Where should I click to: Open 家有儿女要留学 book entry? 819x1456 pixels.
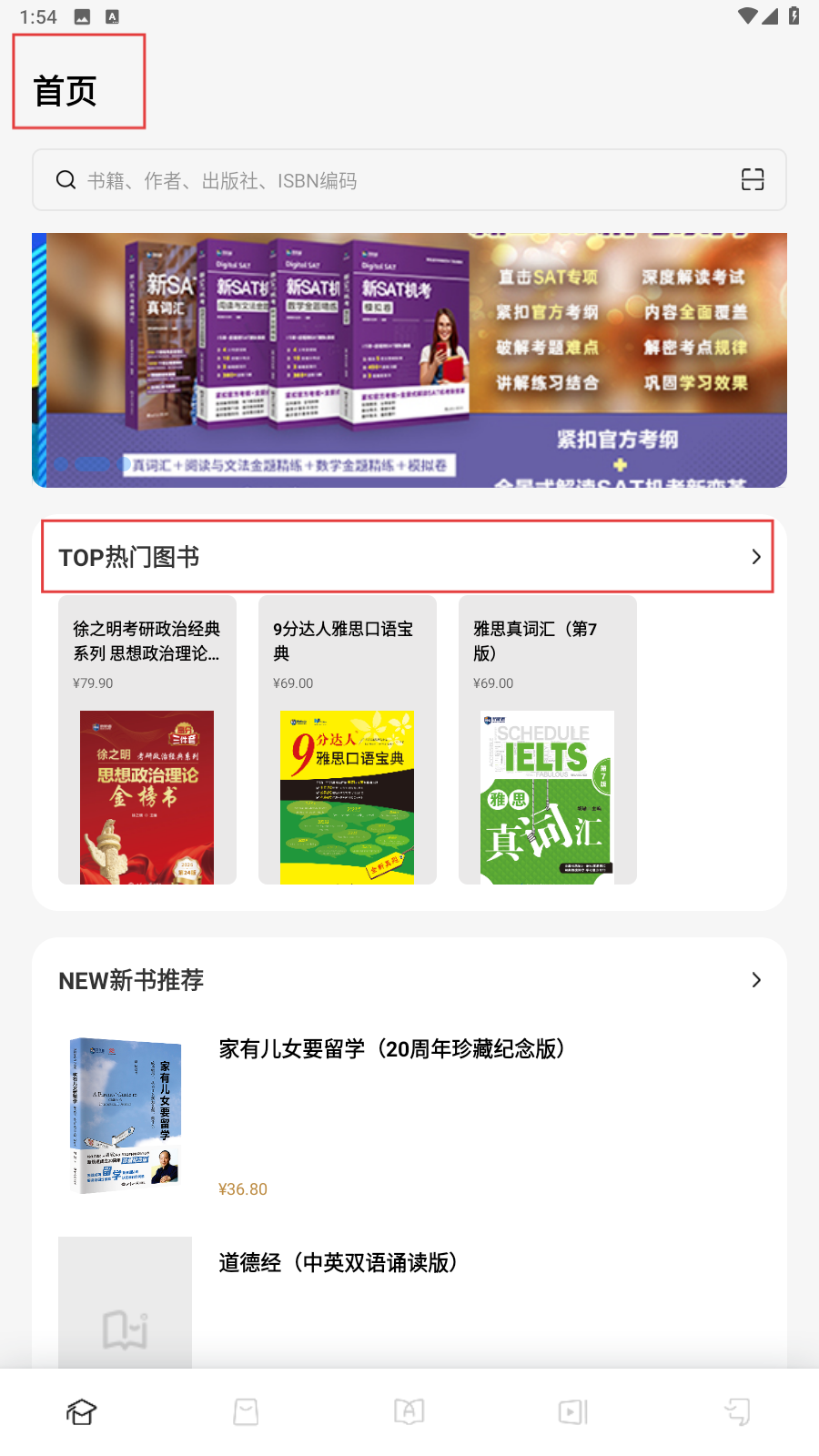point(409,1116)
